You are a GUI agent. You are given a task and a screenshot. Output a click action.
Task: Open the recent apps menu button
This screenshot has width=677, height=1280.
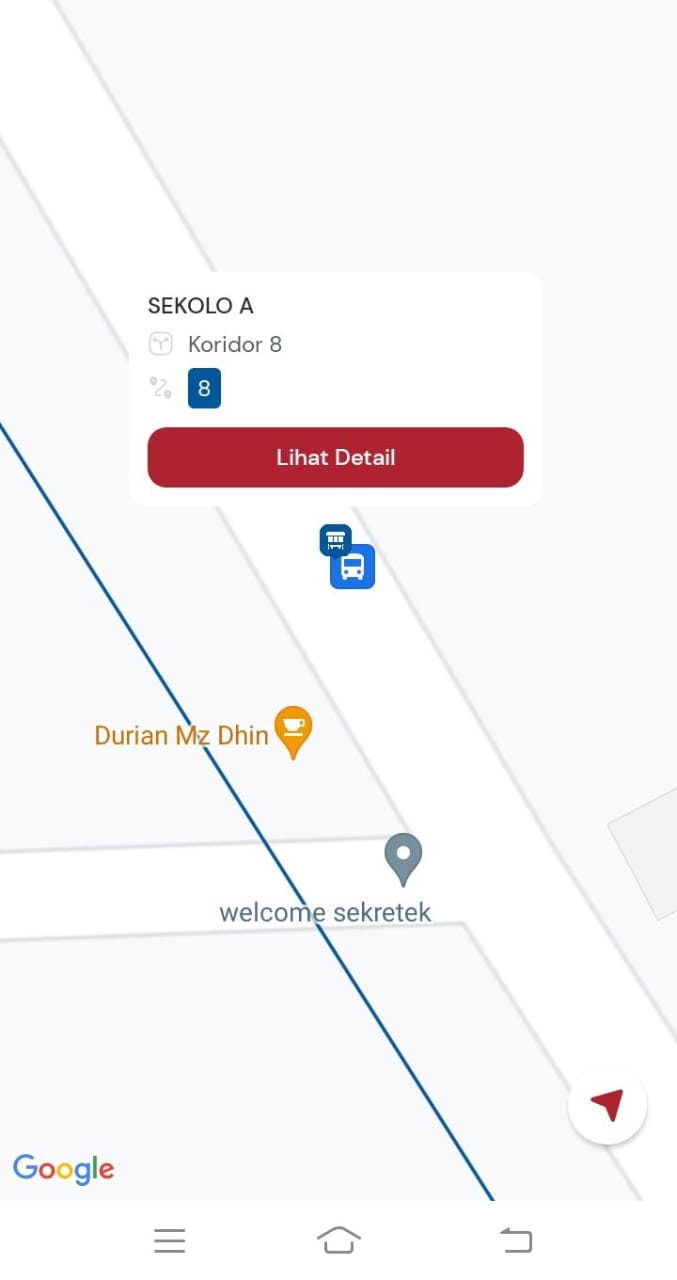click(x=170, y=1241)
